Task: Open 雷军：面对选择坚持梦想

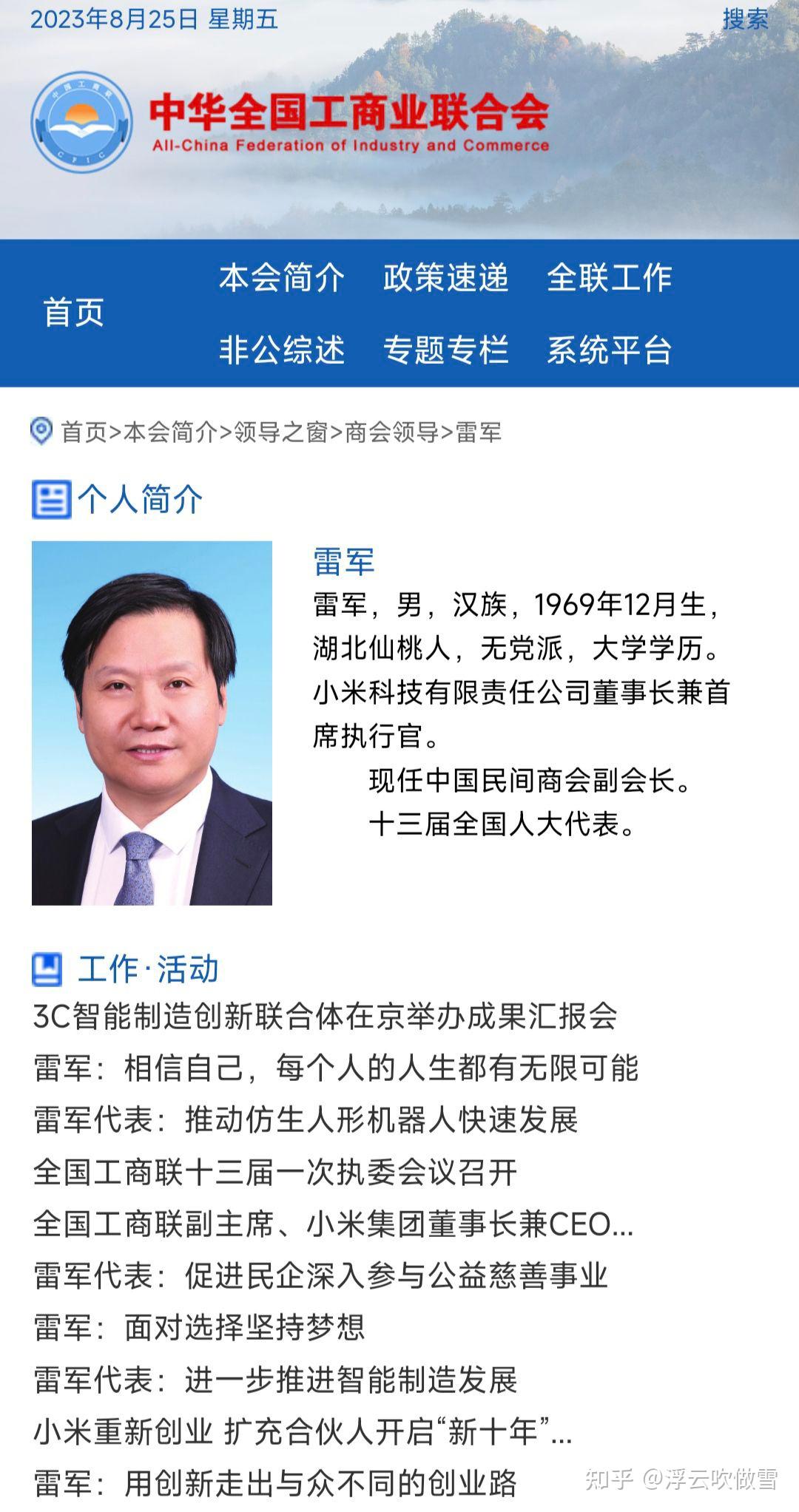Action: click(200, 1328)
